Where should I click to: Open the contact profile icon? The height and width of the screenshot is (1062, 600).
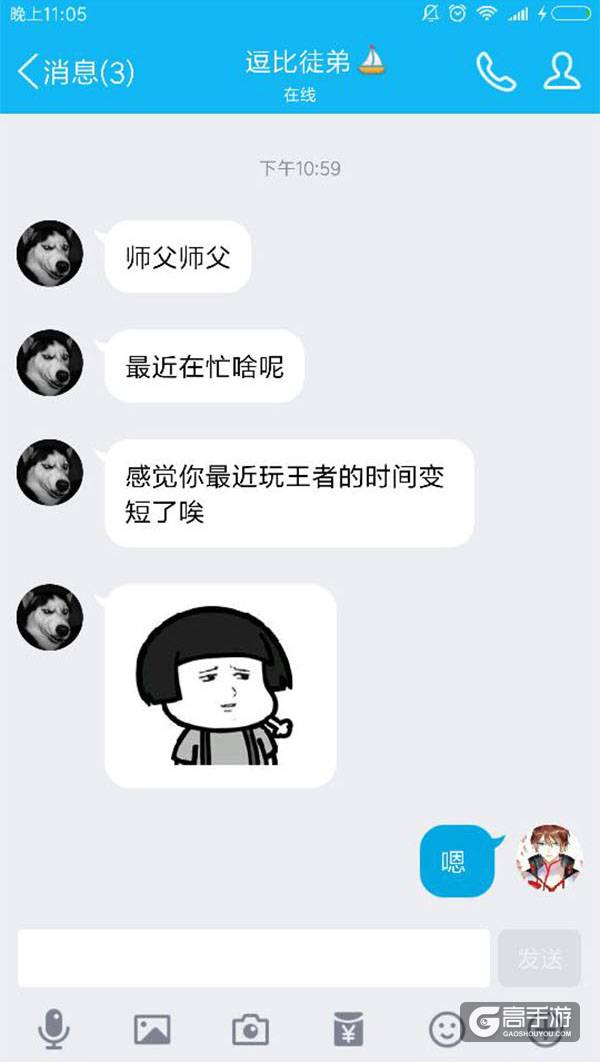pyautogui.click(x=562, y=72)
